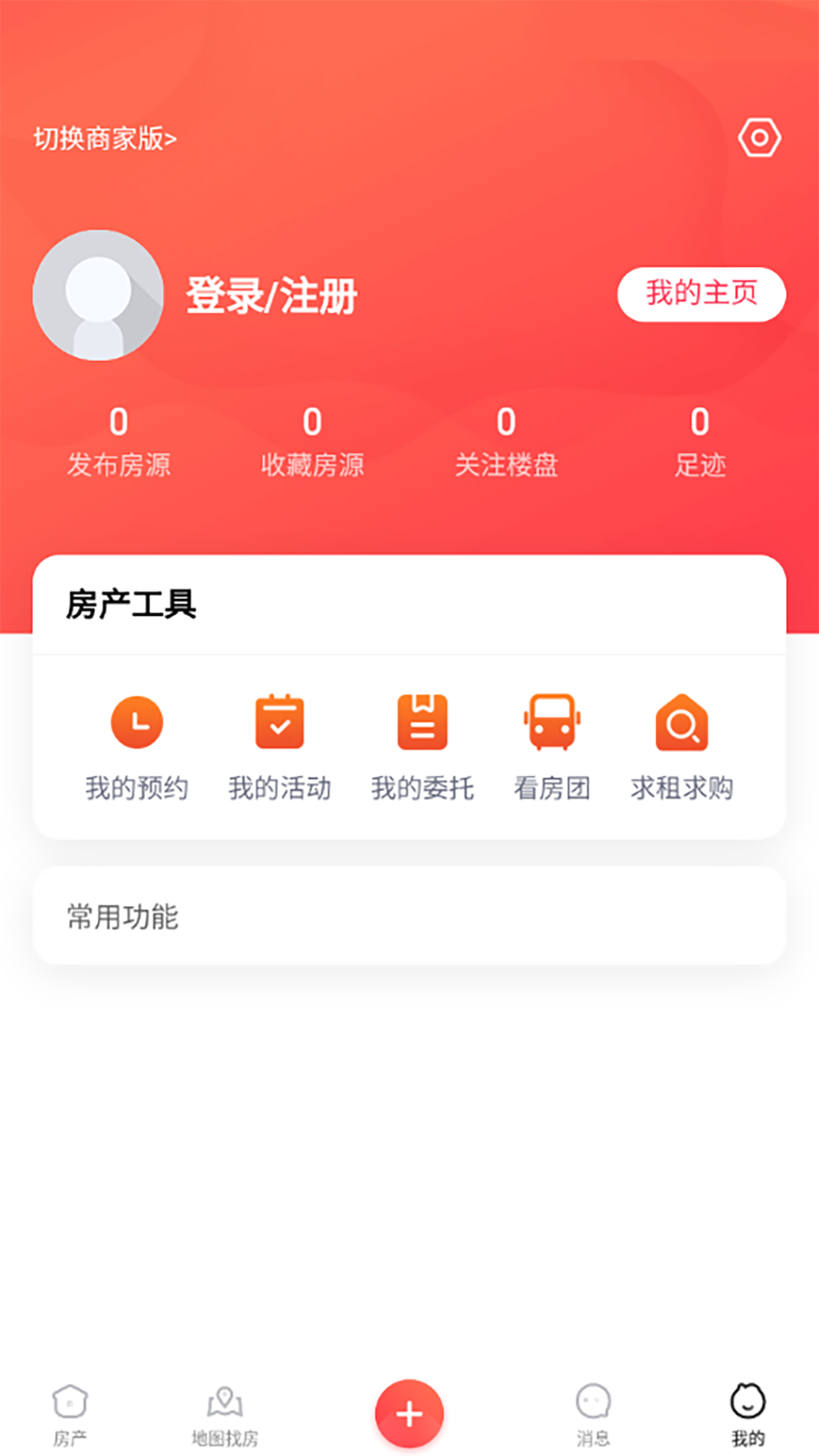Open 我的预约 appointment tool
Screen dimensions: 819x1456
137,747
